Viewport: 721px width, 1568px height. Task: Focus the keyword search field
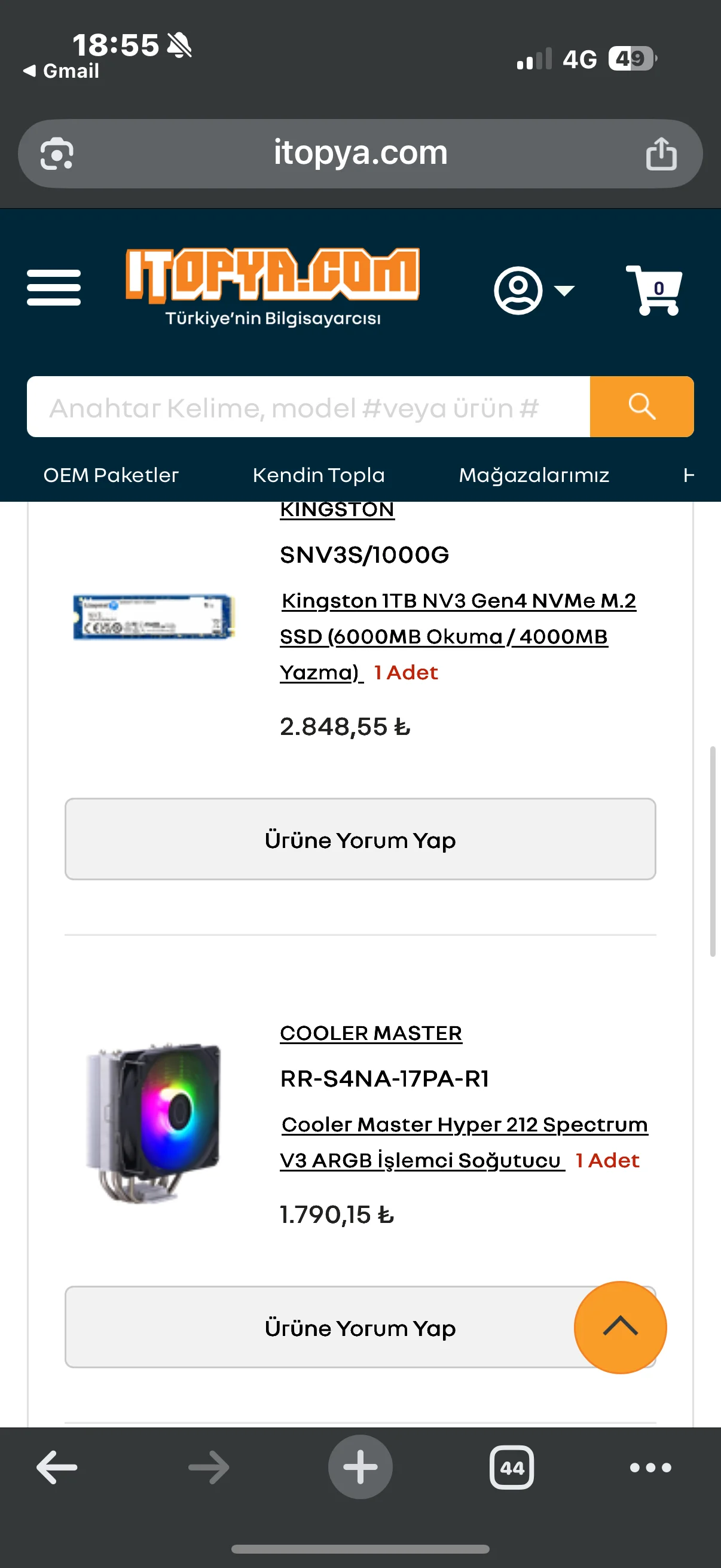coord(308,407)
